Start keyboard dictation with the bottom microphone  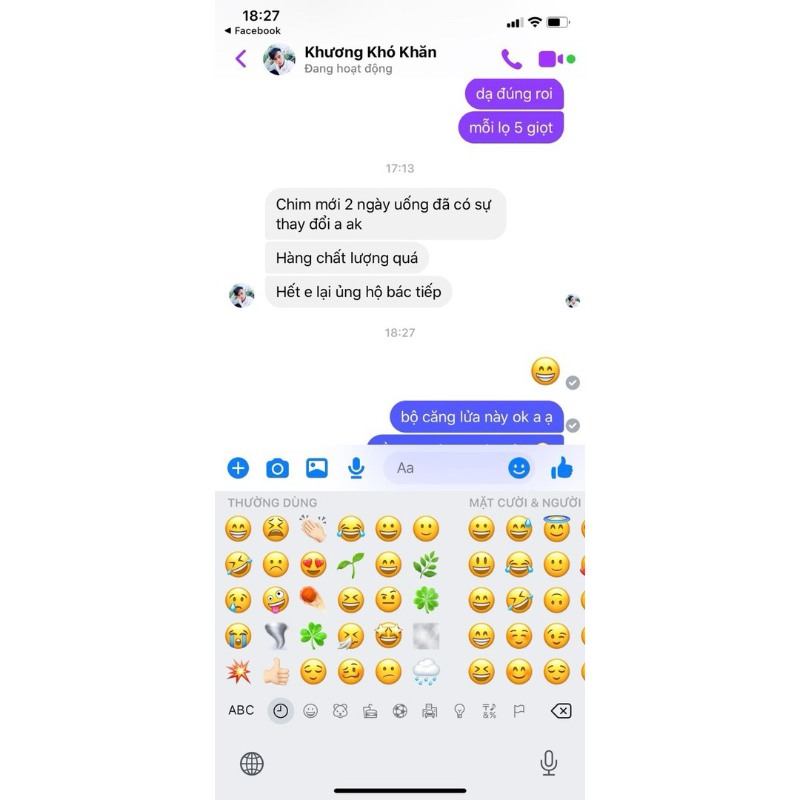548,763
